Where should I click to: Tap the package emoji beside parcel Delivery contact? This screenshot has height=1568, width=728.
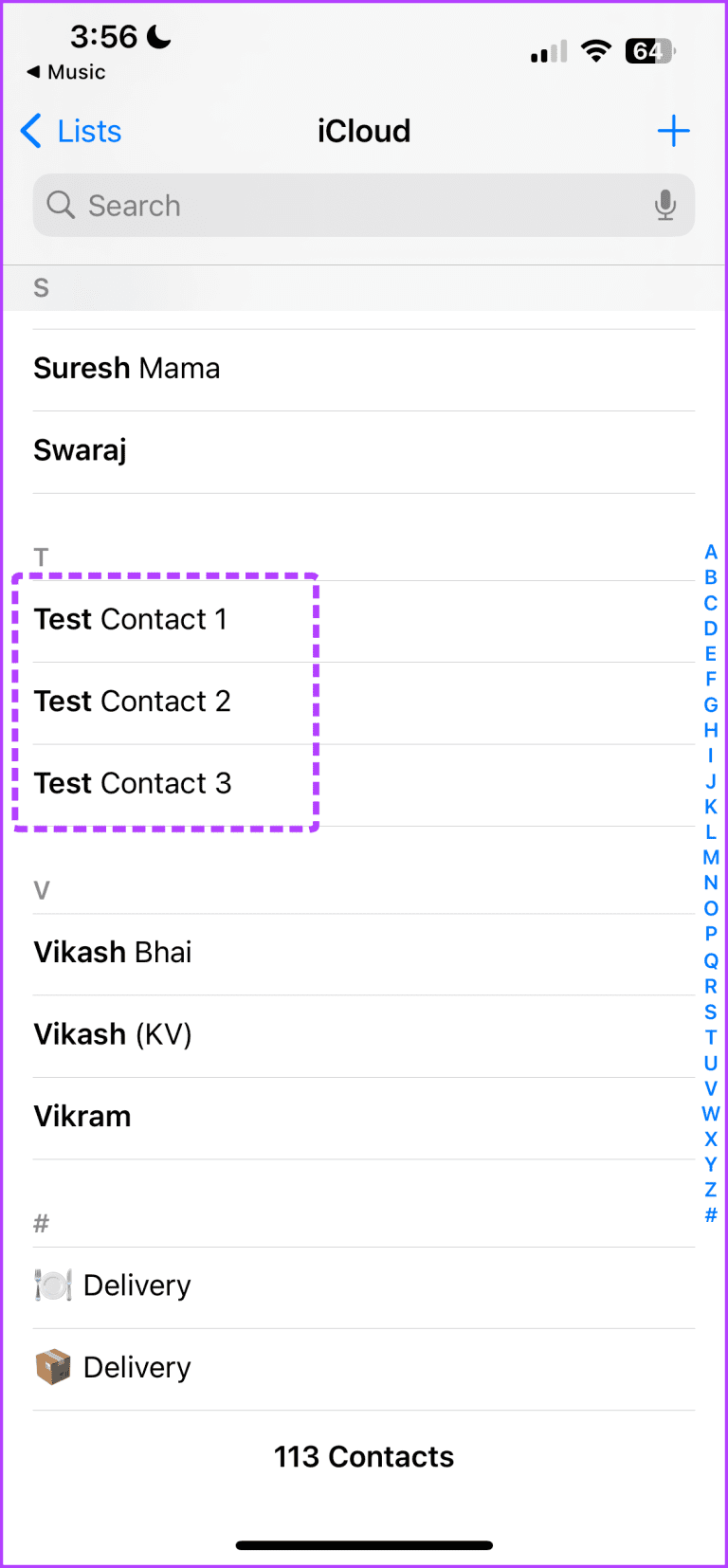(x=53, y=1367)
